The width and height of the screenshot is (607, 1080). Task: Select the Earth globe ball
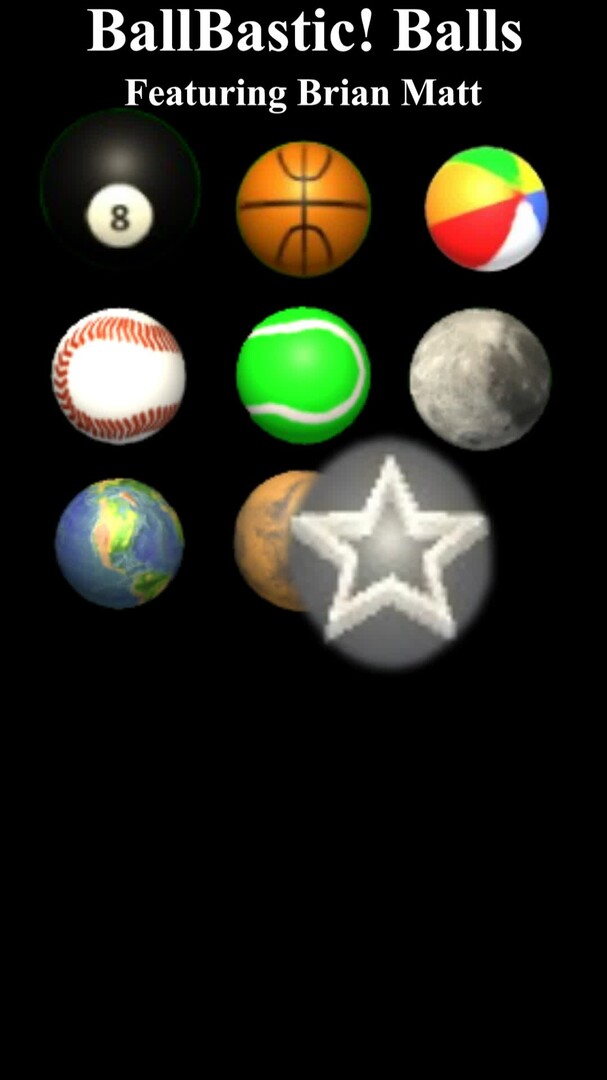pos(120,543)
